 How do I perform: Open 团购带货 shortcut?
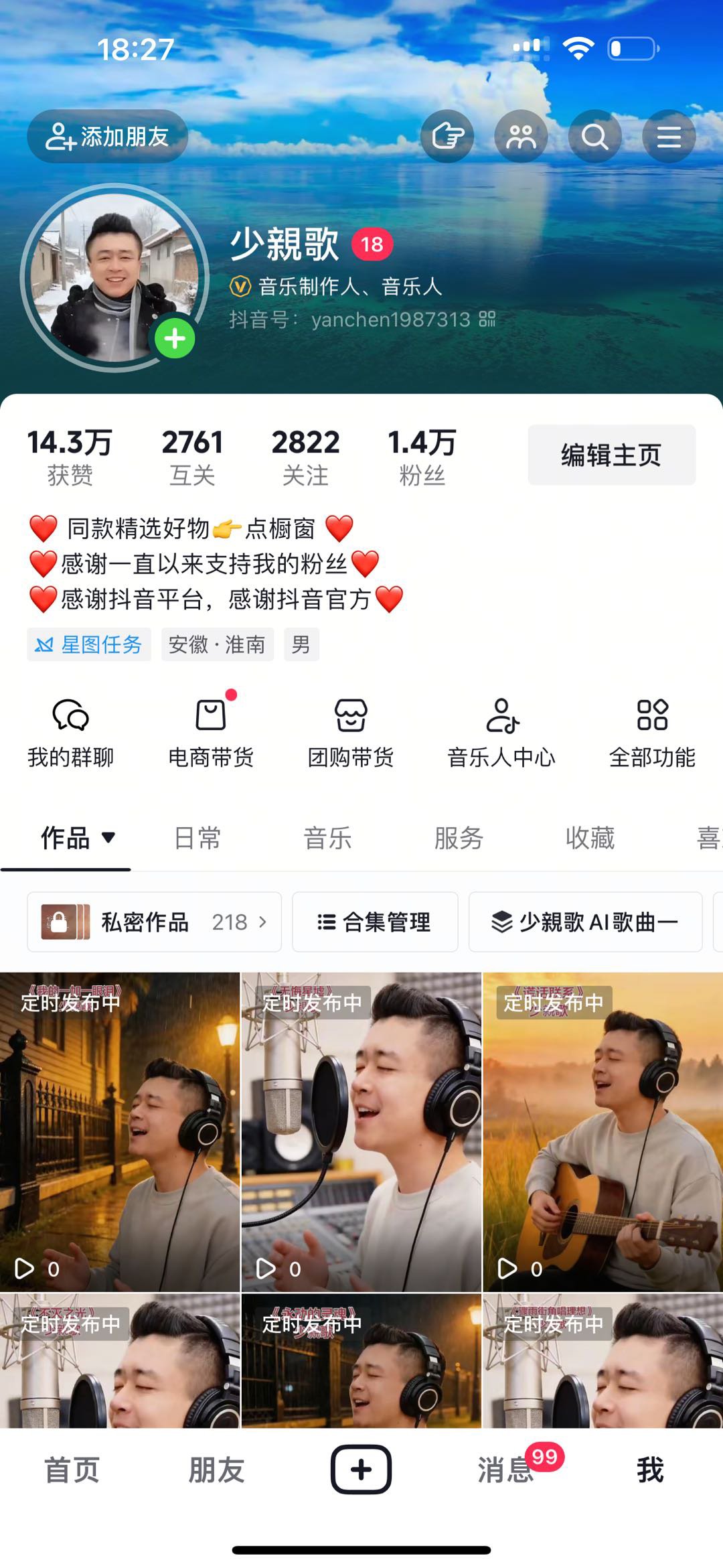click(351, 732)
